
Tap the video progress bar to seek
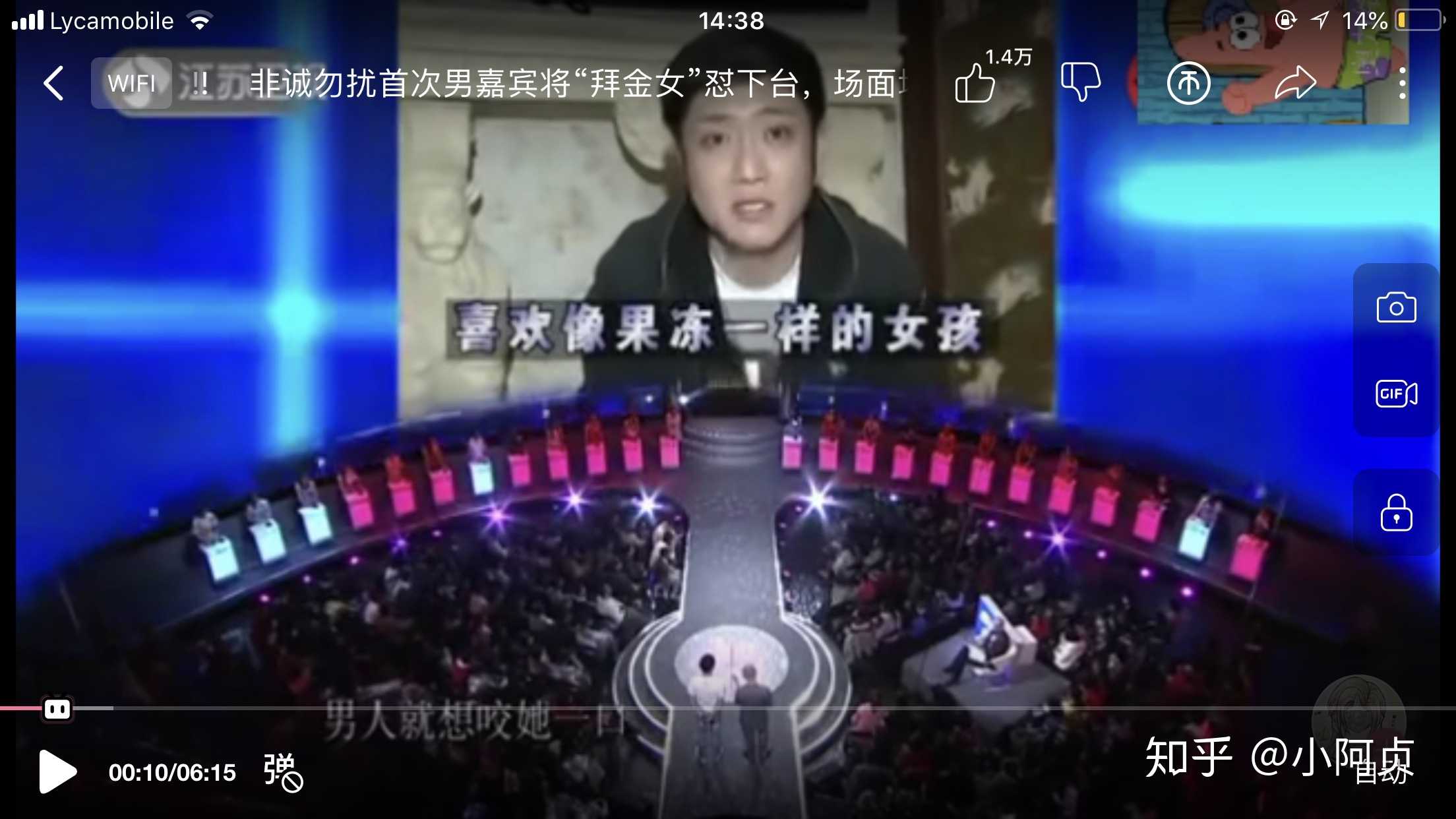[x=725, y=708]
